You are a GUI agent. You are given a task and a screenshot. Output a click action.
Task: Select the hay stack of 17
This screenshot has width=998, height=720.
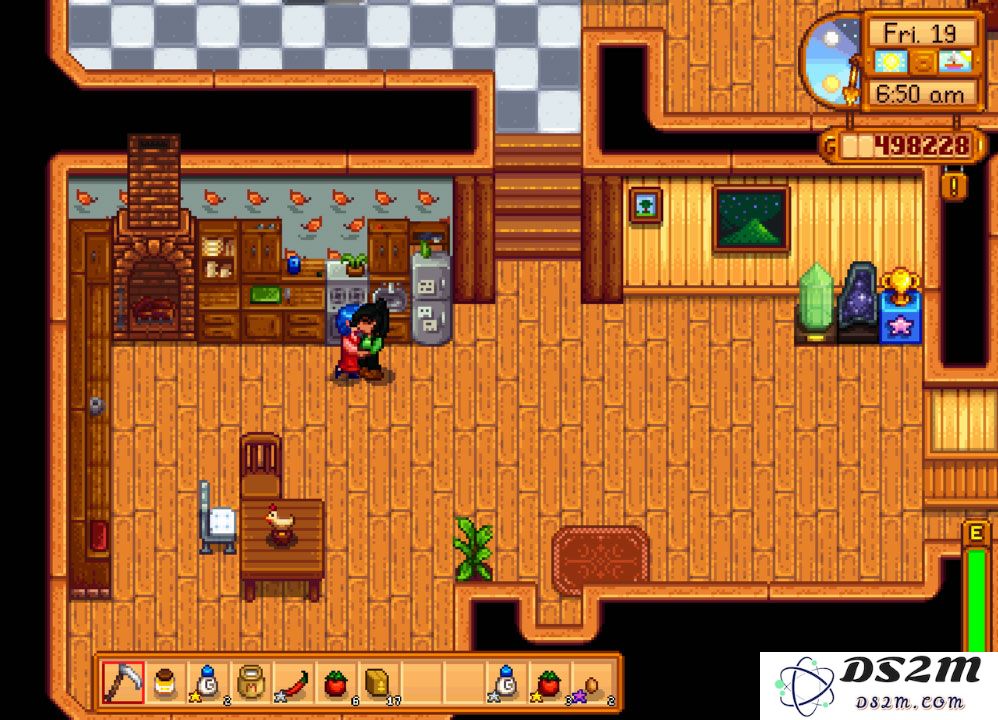click(x=378, y=684)
